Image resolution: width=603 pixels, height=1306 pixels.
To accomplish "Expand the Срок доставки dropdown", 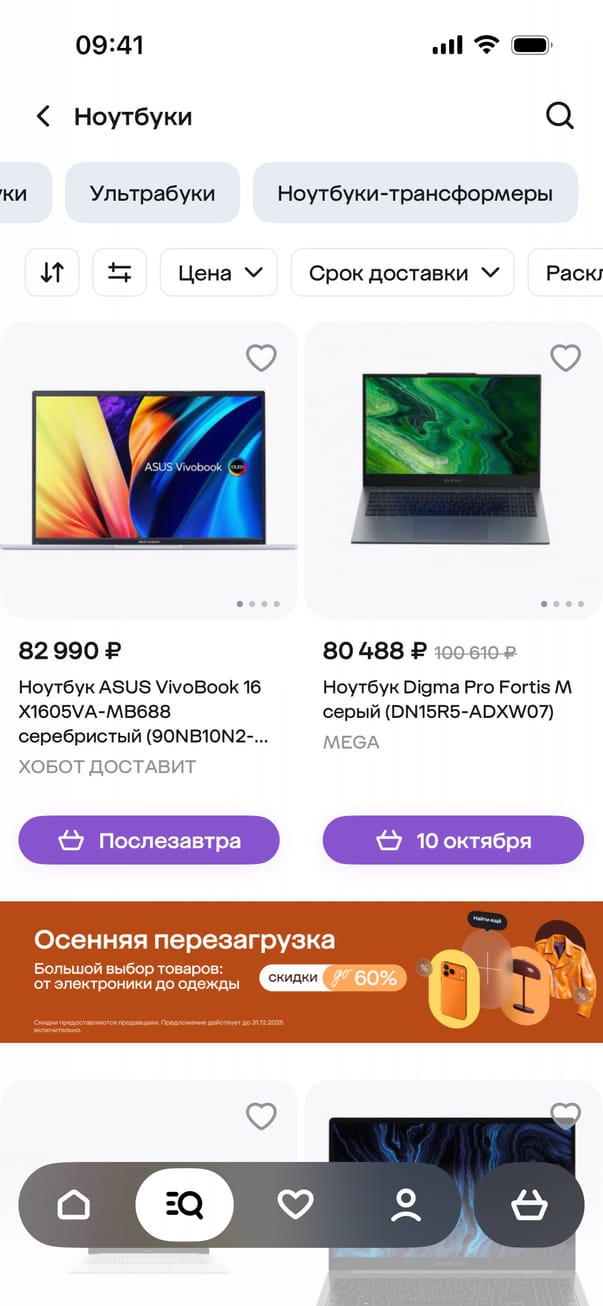I will (x=402, y=272).
